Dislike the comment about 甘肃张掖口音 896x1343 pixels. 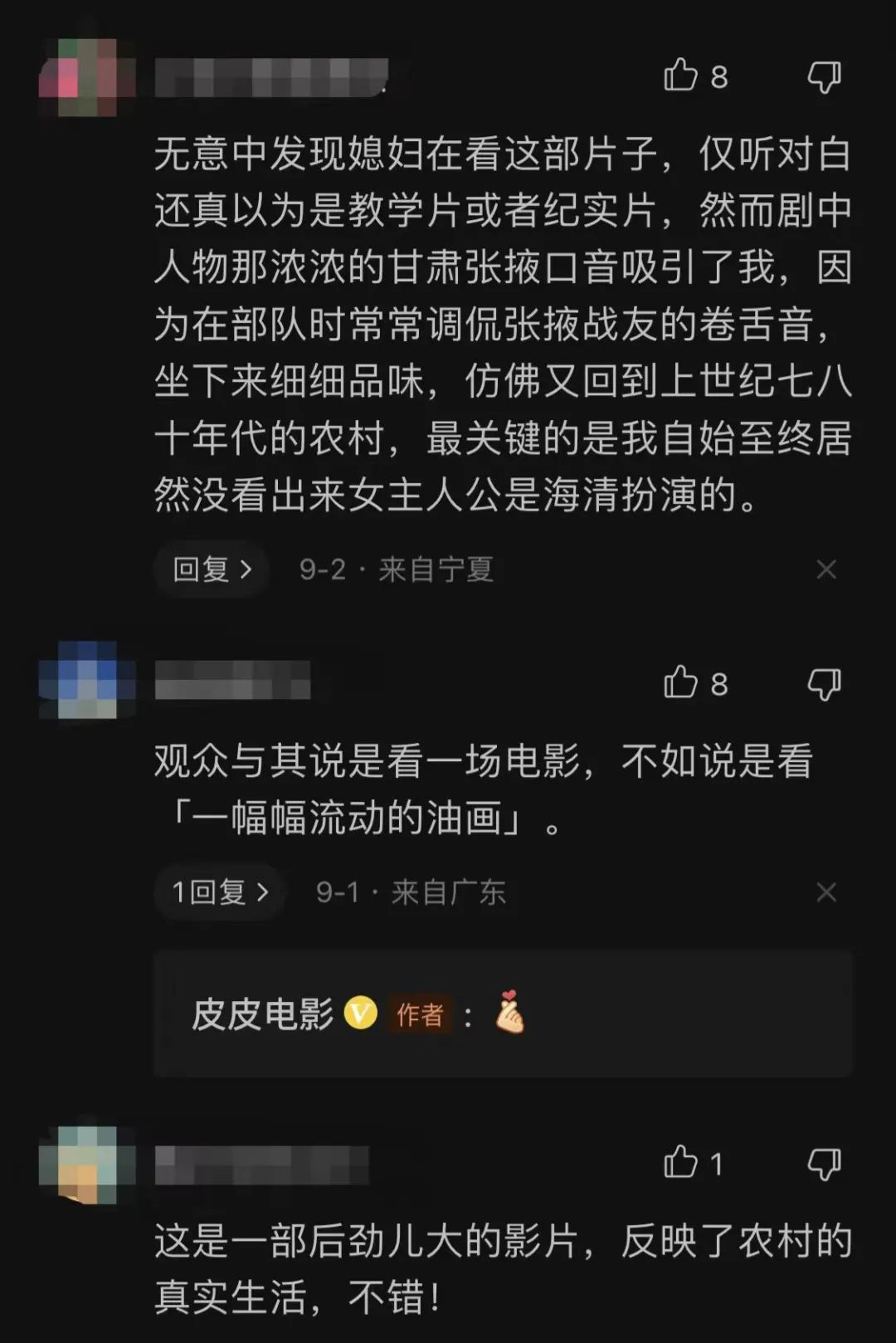824,77
